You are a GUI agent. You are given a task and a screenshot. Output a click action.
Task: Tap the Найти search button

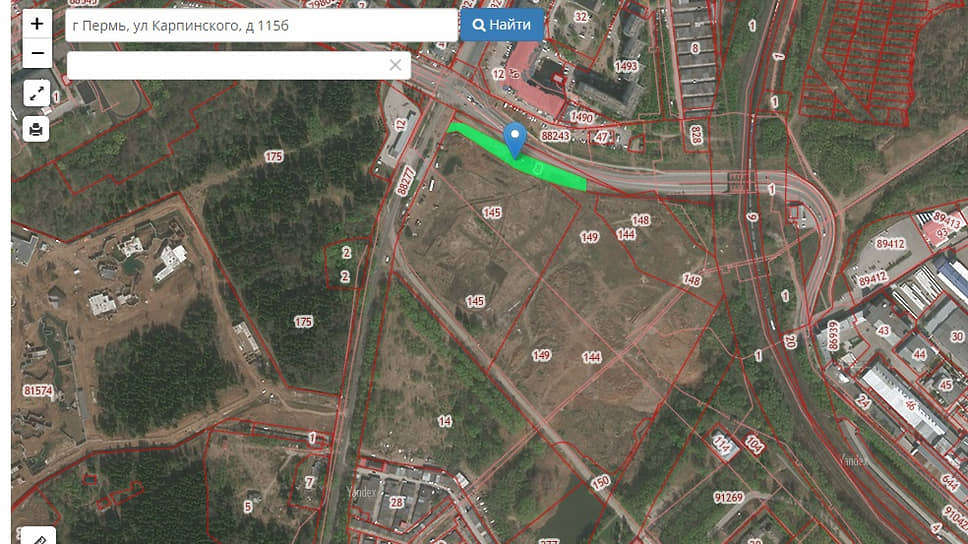tap(502, 25)
